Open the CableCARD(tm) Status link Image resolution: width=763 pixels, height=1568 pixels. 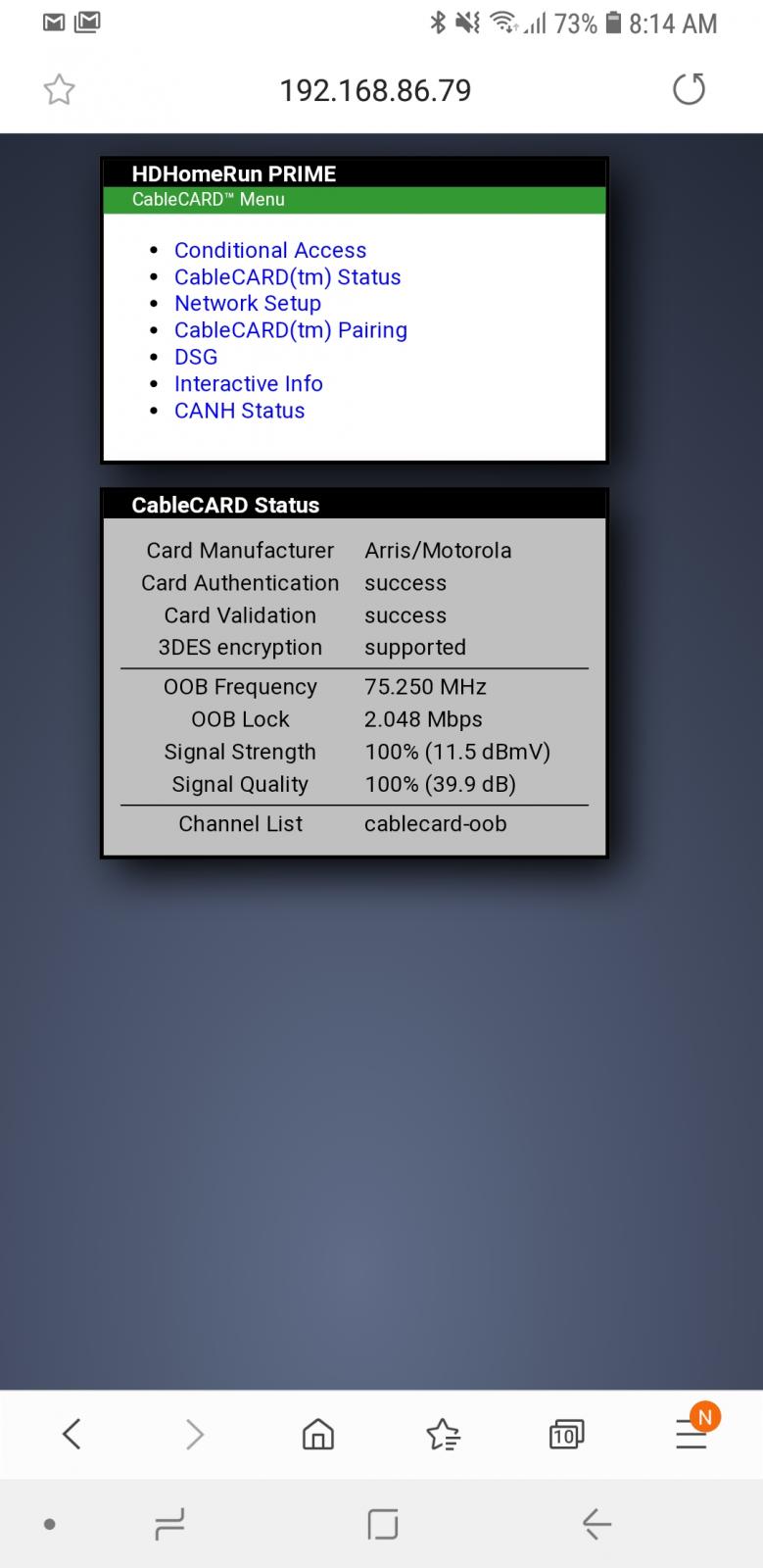(287, 277)
